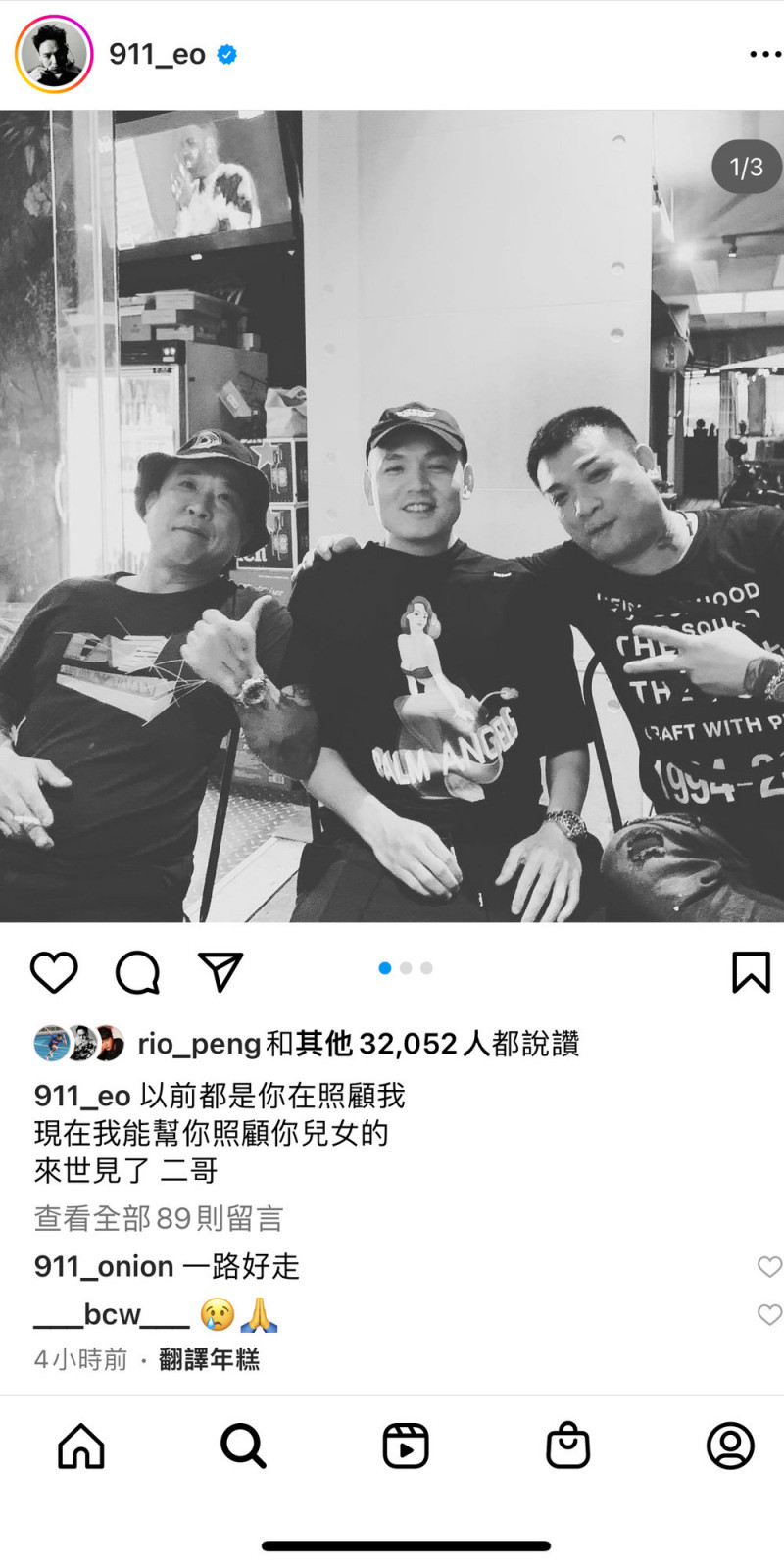View the other 32,052 people who liked this
The height and width of the screenshot is (1568, 784).
tap(437, 1044)
